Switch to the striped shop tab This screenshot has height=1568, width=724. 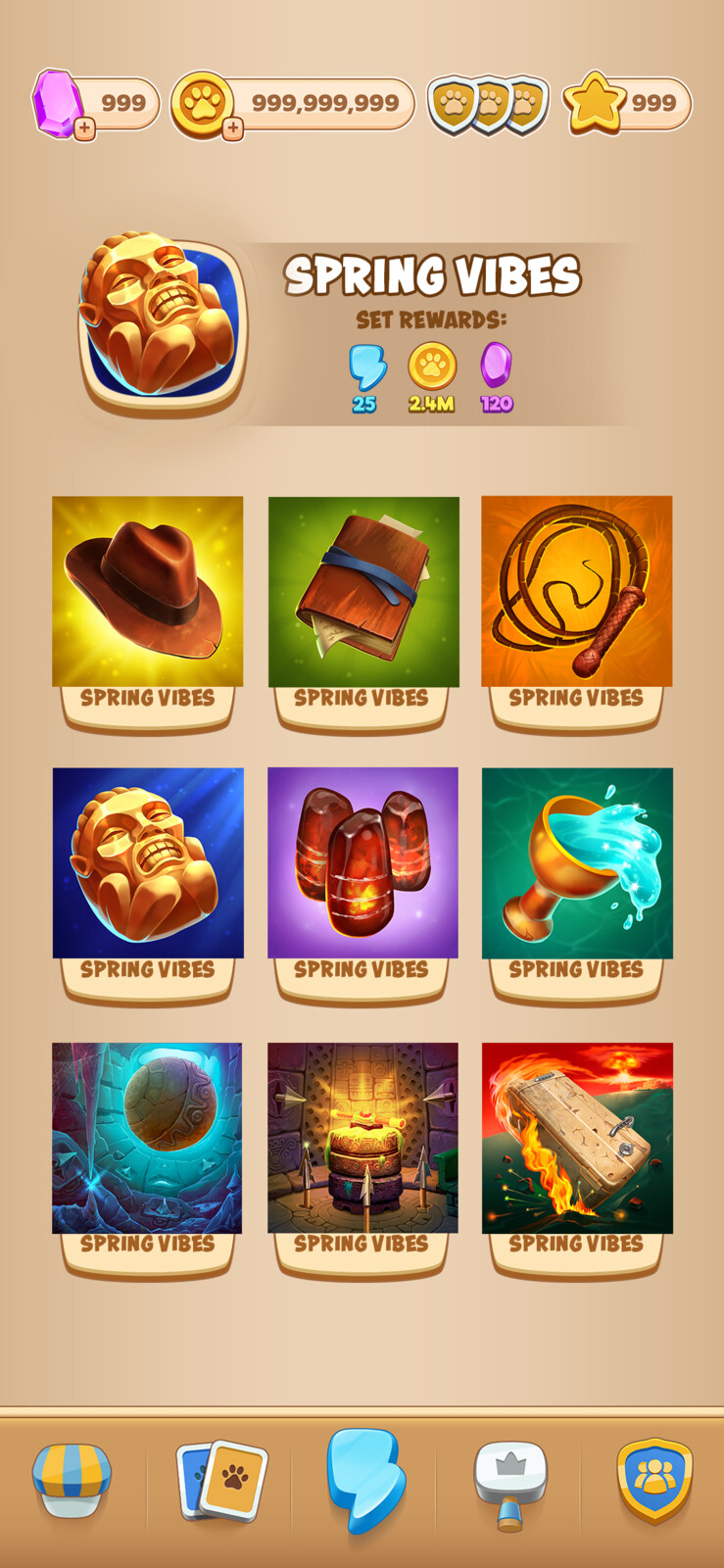click(x=72, y=1479)
